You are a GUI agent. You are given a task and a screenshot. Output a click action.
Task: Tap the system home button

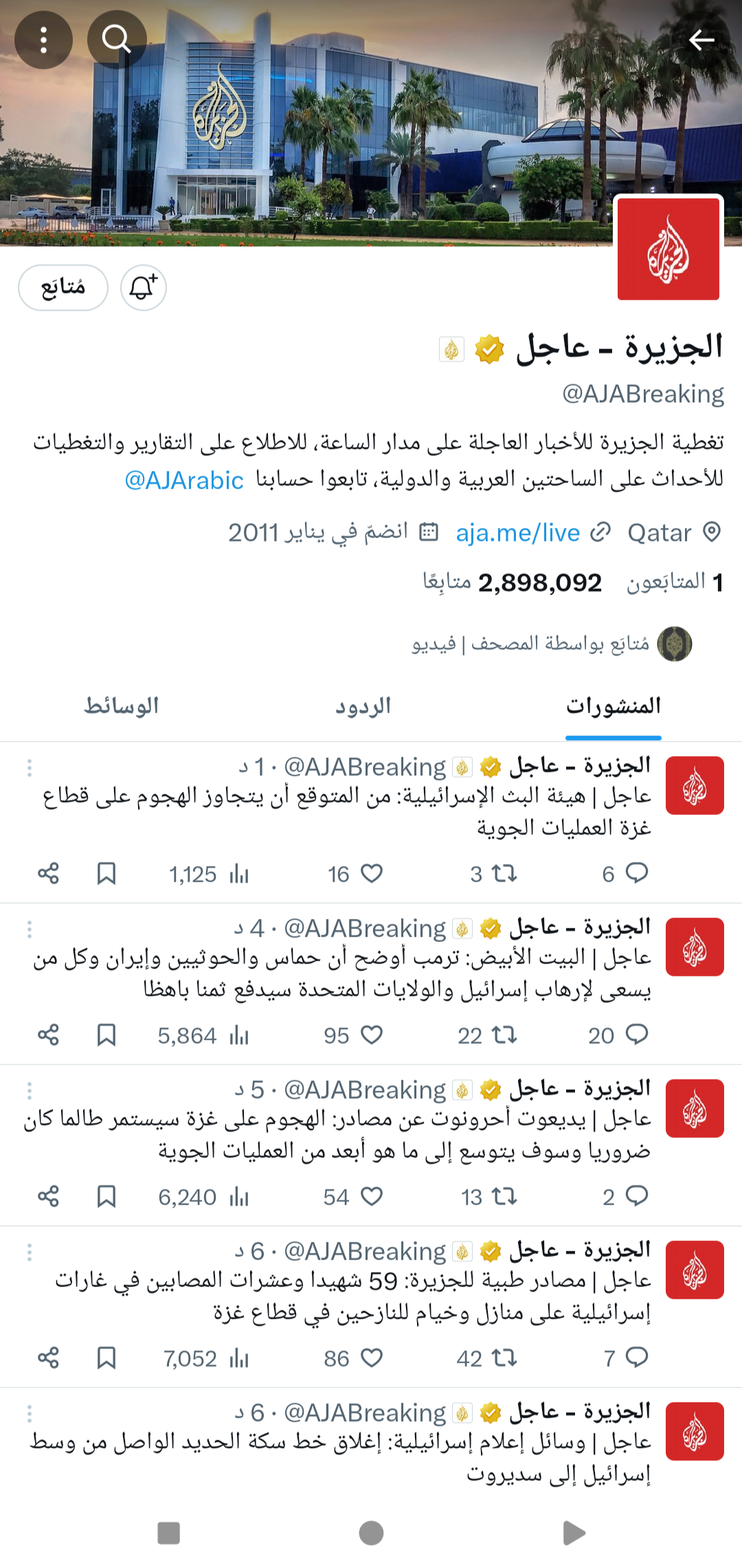tap(371, 1533)
